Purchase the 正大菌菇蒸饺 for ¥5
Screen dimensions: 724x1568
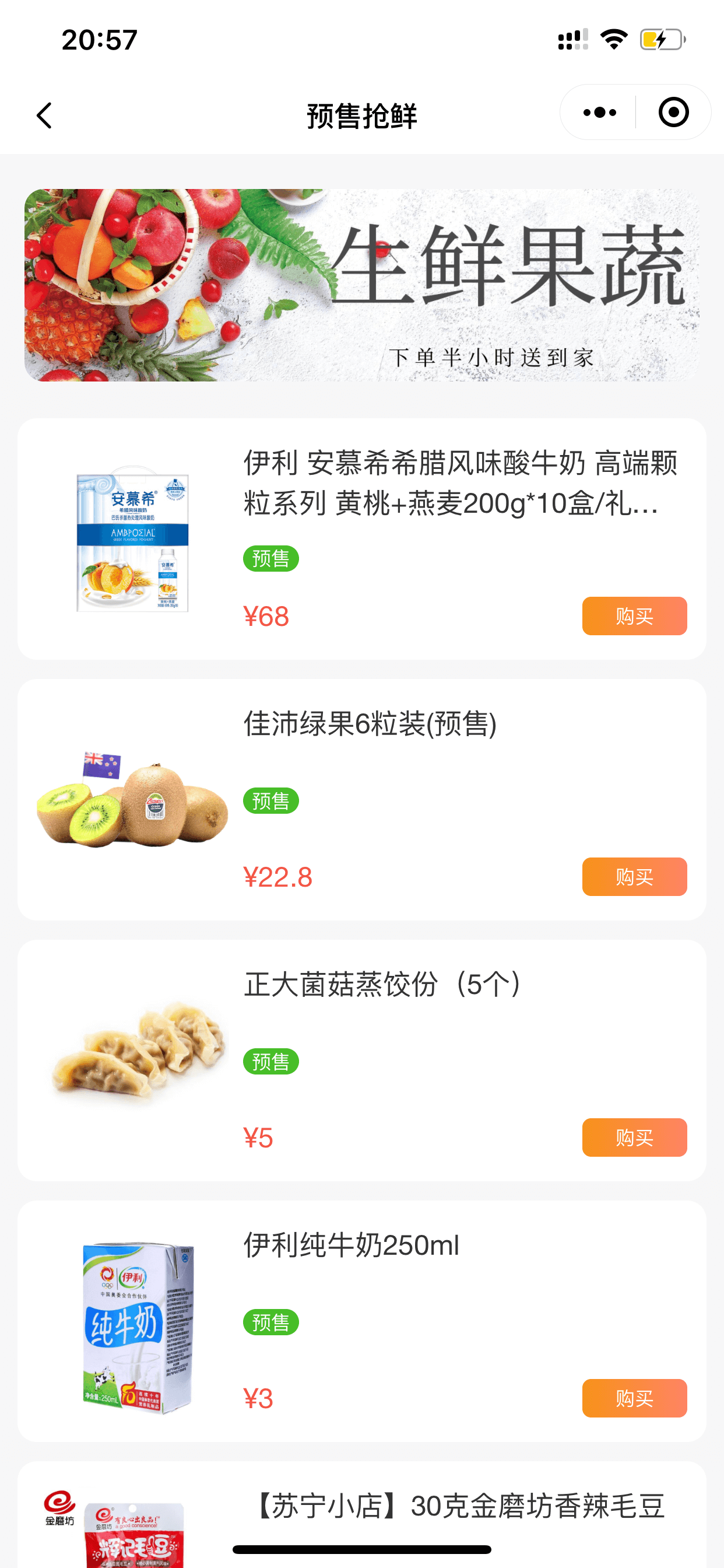(634, 1137)
